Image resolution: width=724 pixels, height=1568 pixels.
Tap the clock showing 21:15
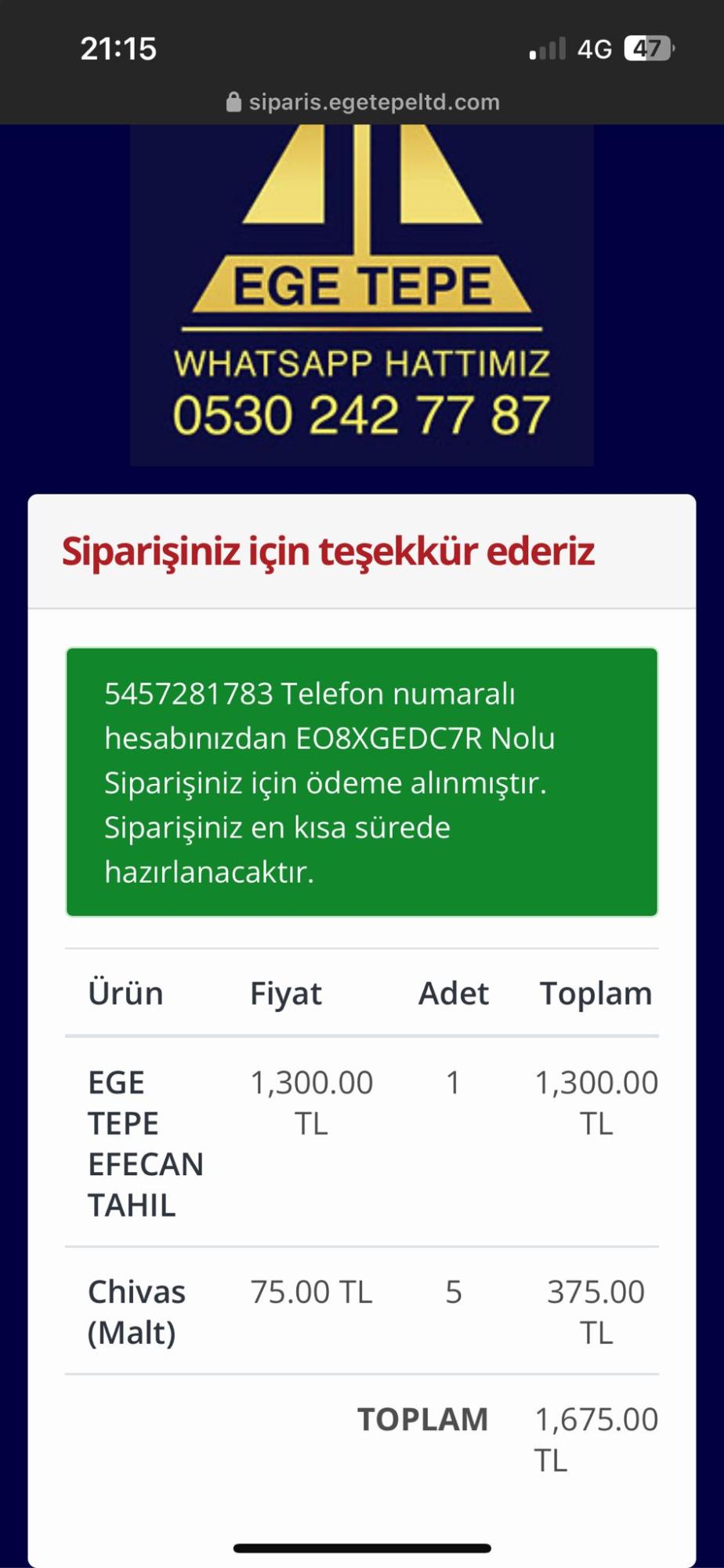119,49
